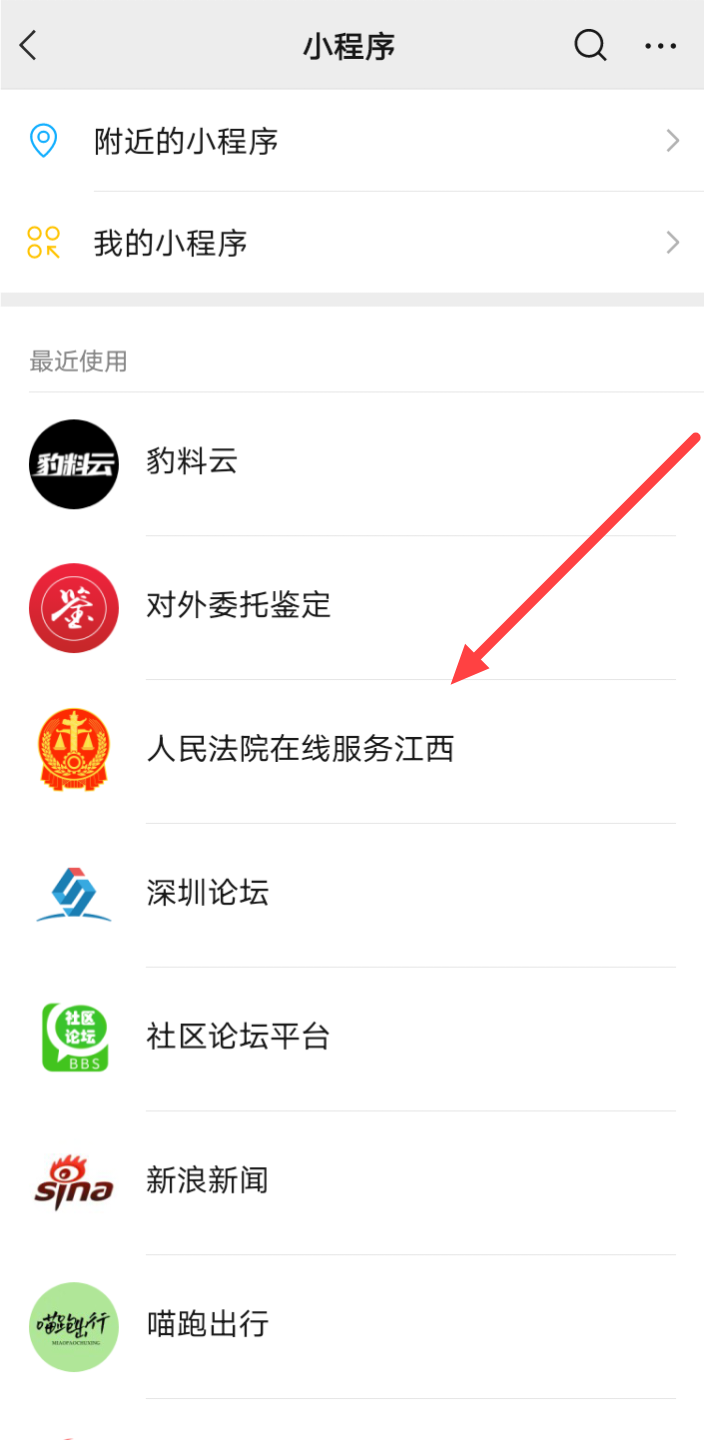Open 人民法院在线服务江西
Screen dimensions: 704x1440
tap(300, 749)
